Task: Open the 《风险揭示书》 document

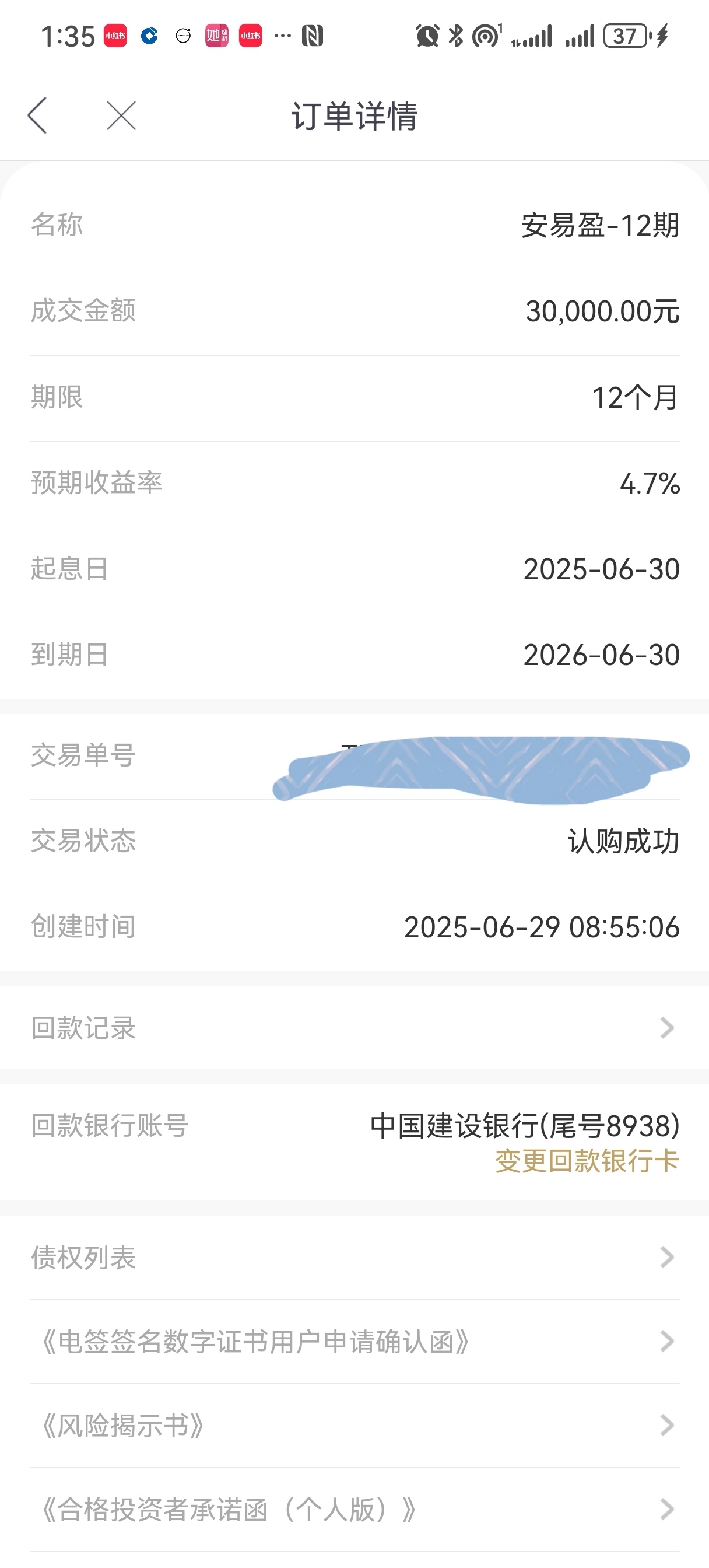Action: (354, 1426)
